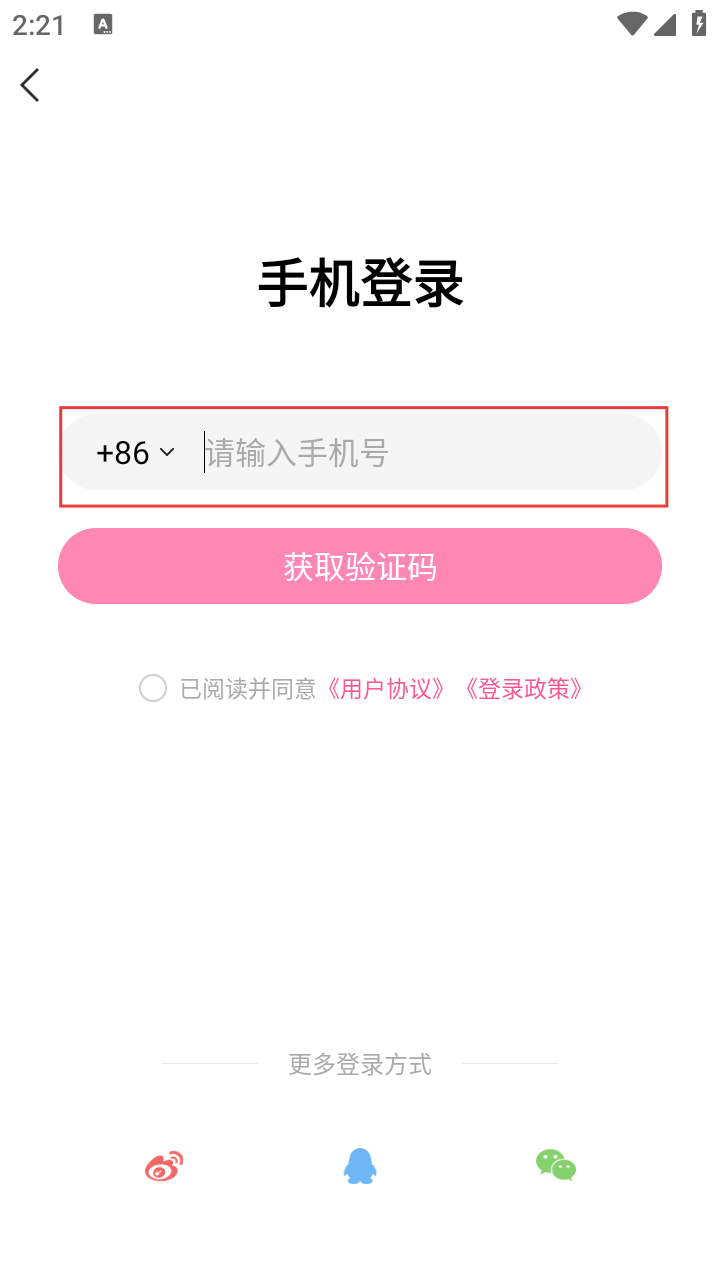This screenshot has width=720, height=1280.
Task: Go back using the top-left arrow
Action: pos(30,85)
